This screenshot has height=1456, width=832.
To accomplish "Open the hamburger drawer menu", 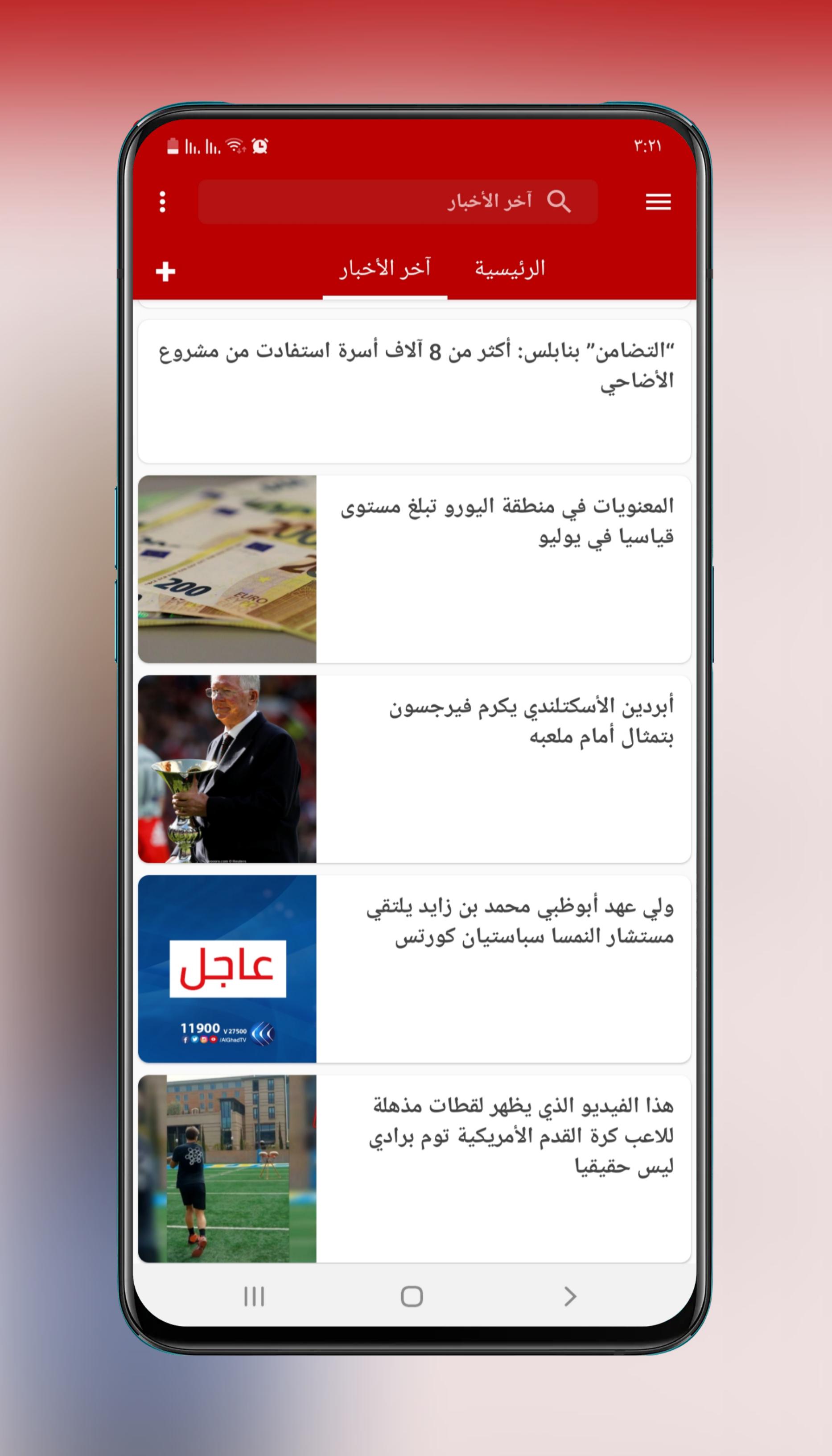I will click(x=658, y=202).
